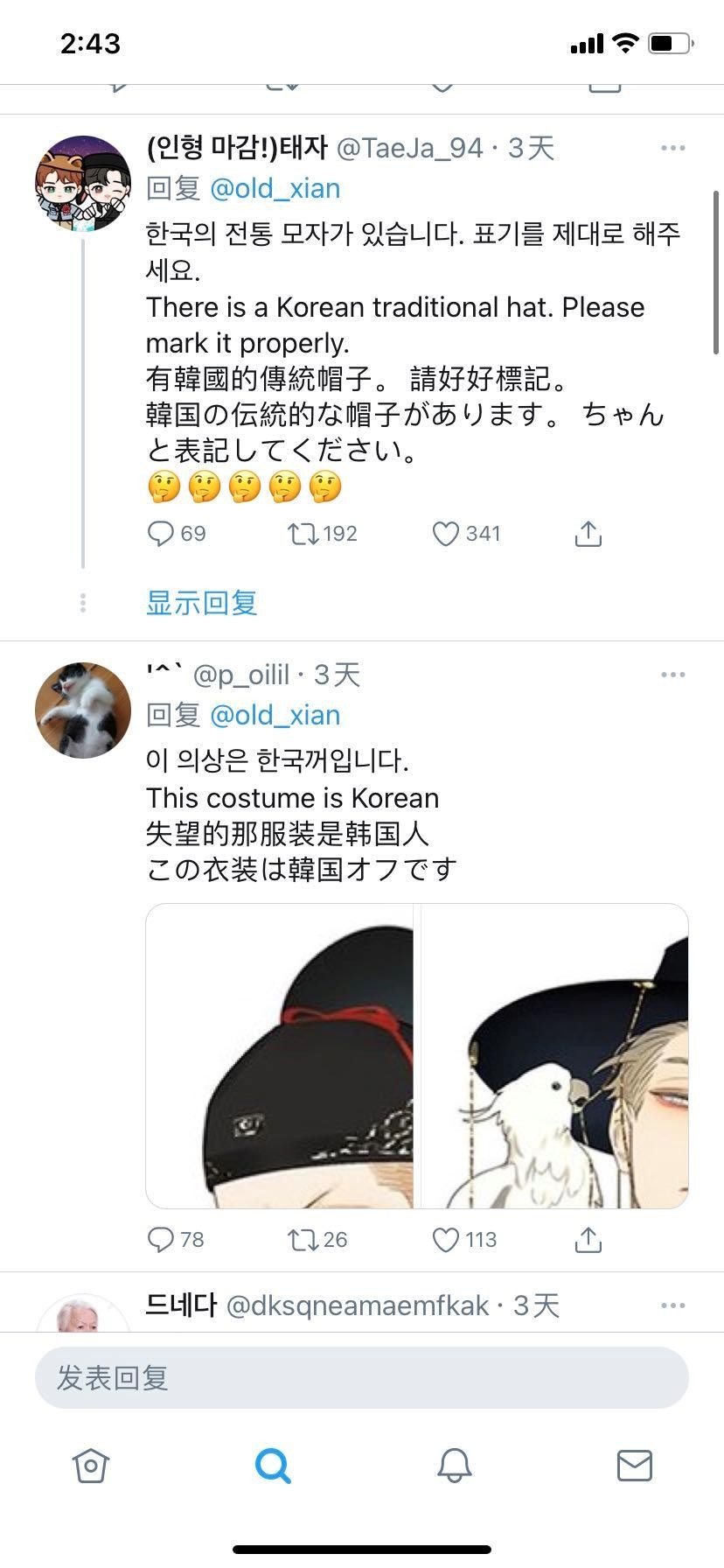The width and height of the screenshot is (724, 1568).
Task: Tap 显示回复 to show replies
Action: [x=201, y=603]
